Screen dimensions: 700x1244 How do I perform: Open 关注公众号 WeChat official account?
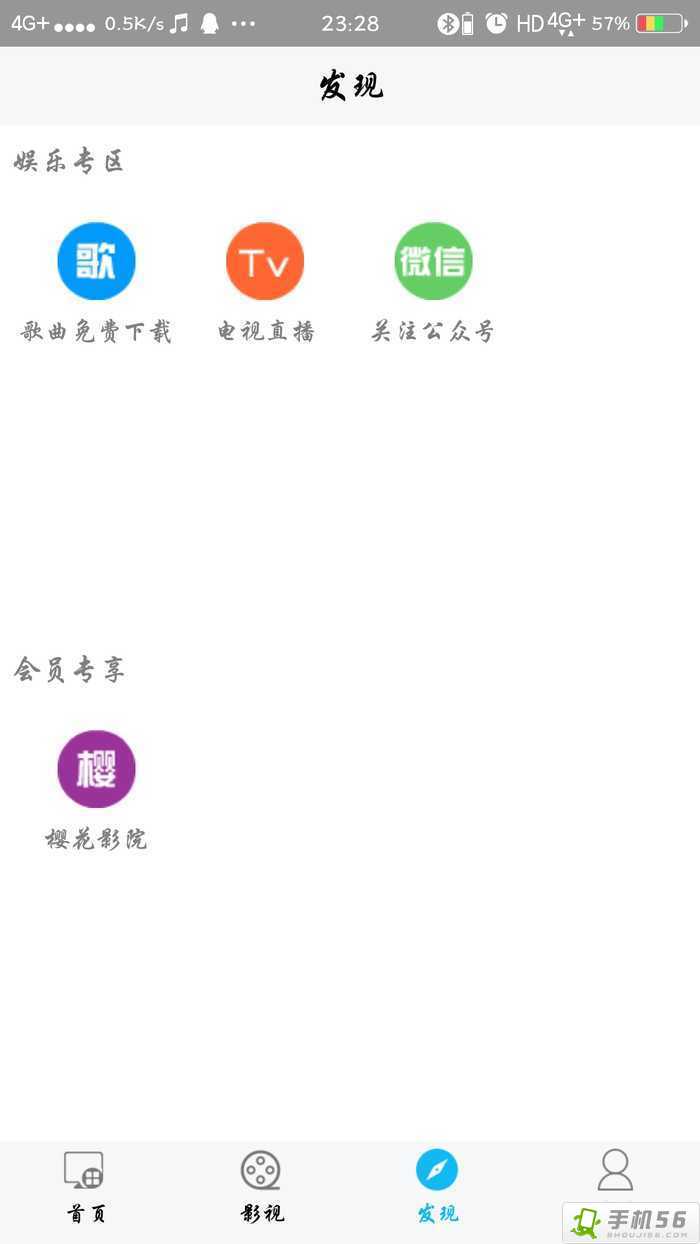pos(433,262)
